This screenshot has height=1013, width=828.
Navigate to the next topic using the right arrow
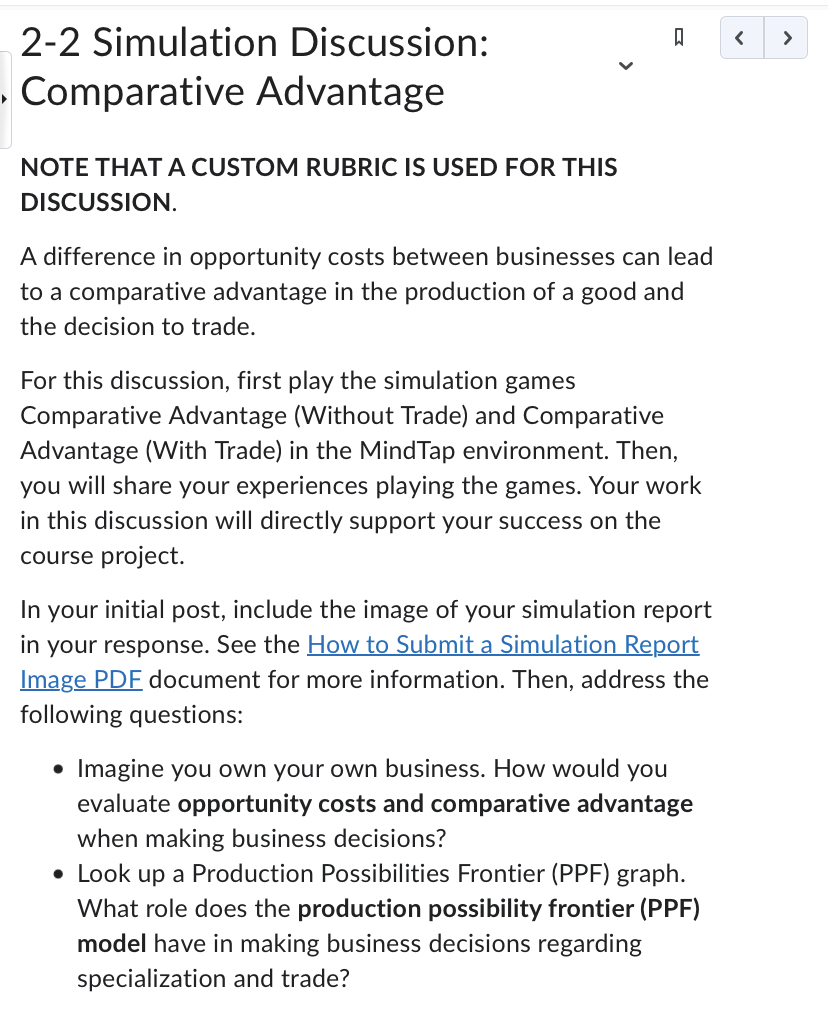(x=786, y=37)
